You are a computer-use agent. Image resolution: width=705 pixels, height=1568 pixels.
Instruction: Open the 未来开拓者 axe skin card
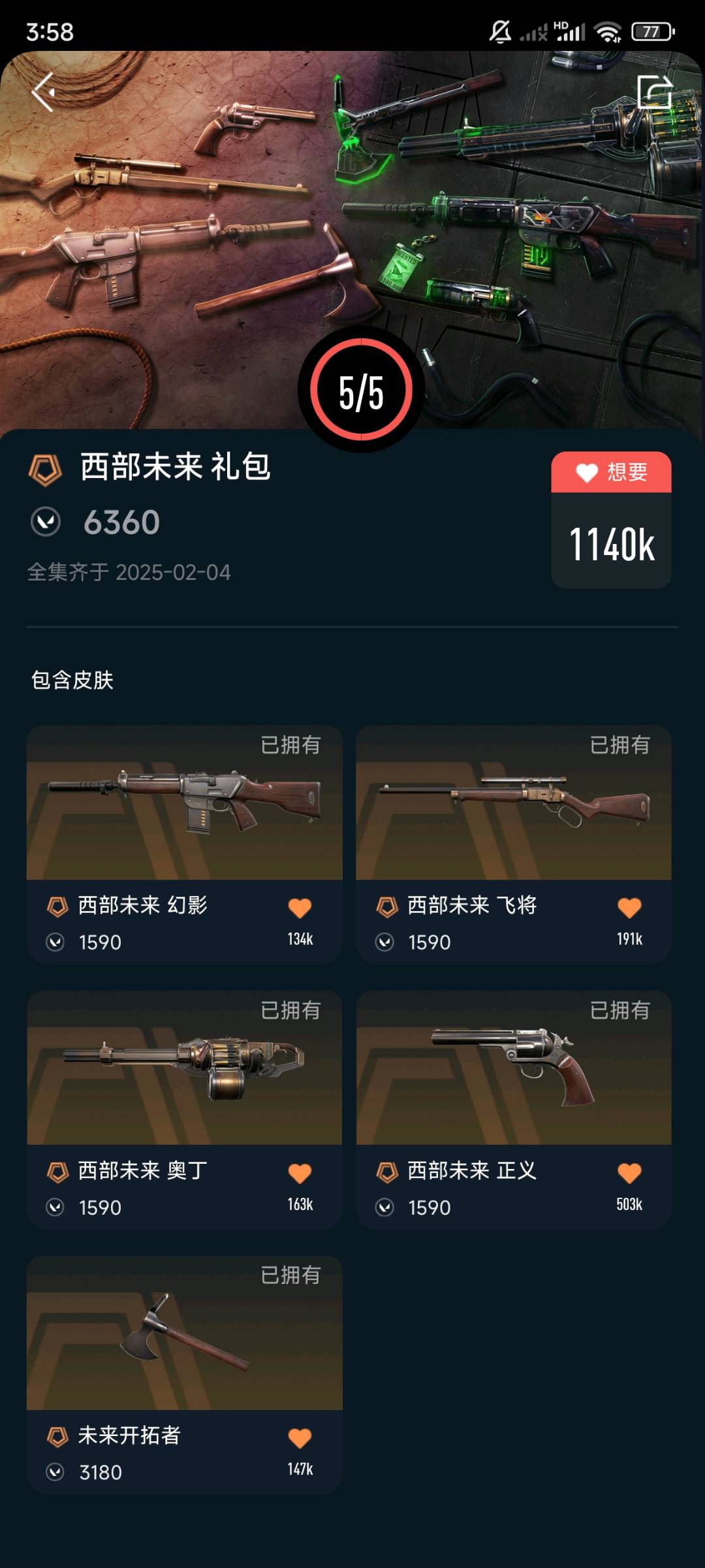tap(184, 1334)
